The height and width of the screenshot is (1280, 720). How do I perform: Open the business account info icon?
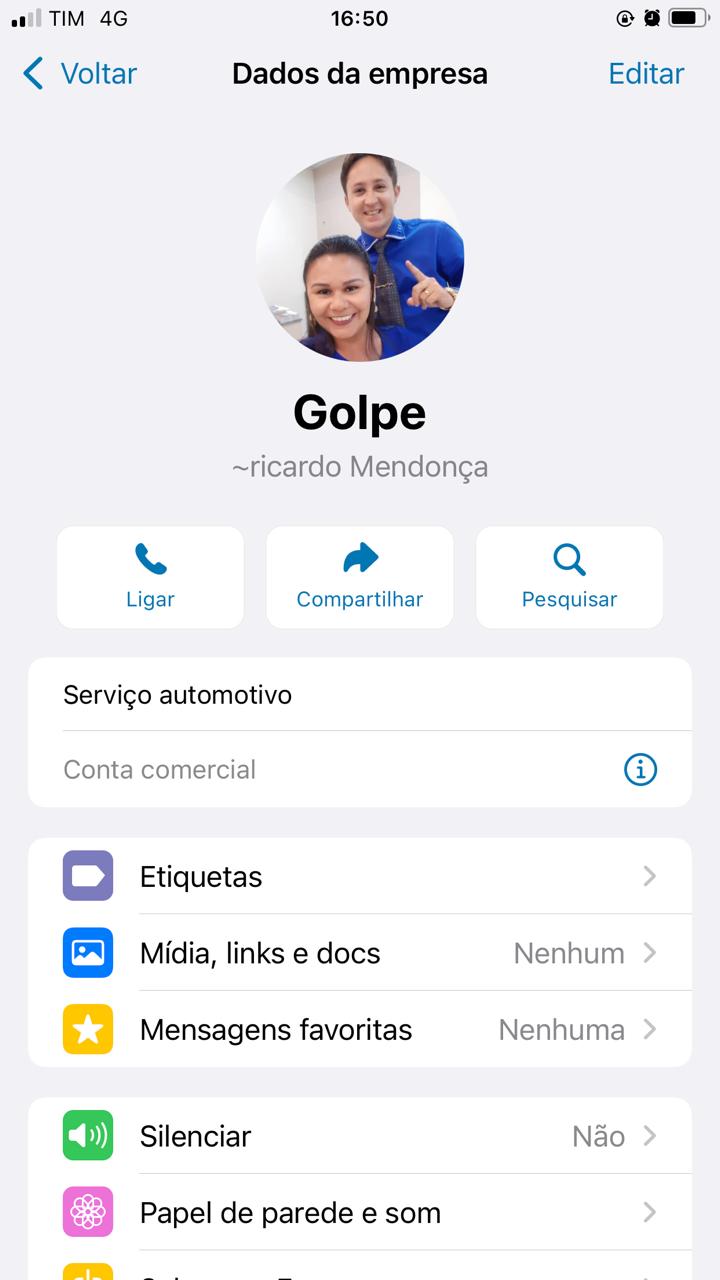click(640, 769)
